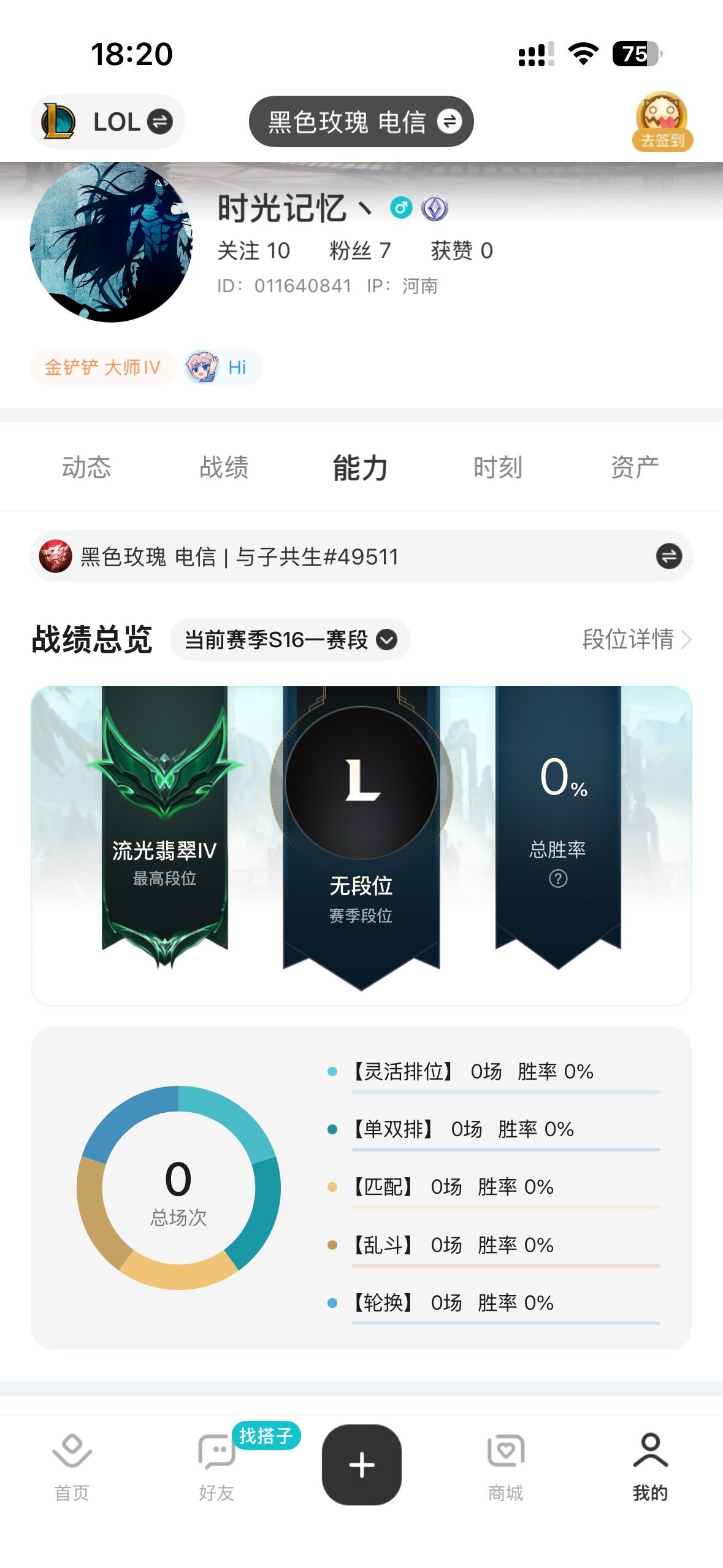The height and width of the screenshot is (1568, 723).
Task: Open the 商城 shop tab
Action: pyautogui.click(x=505, y=1466)
